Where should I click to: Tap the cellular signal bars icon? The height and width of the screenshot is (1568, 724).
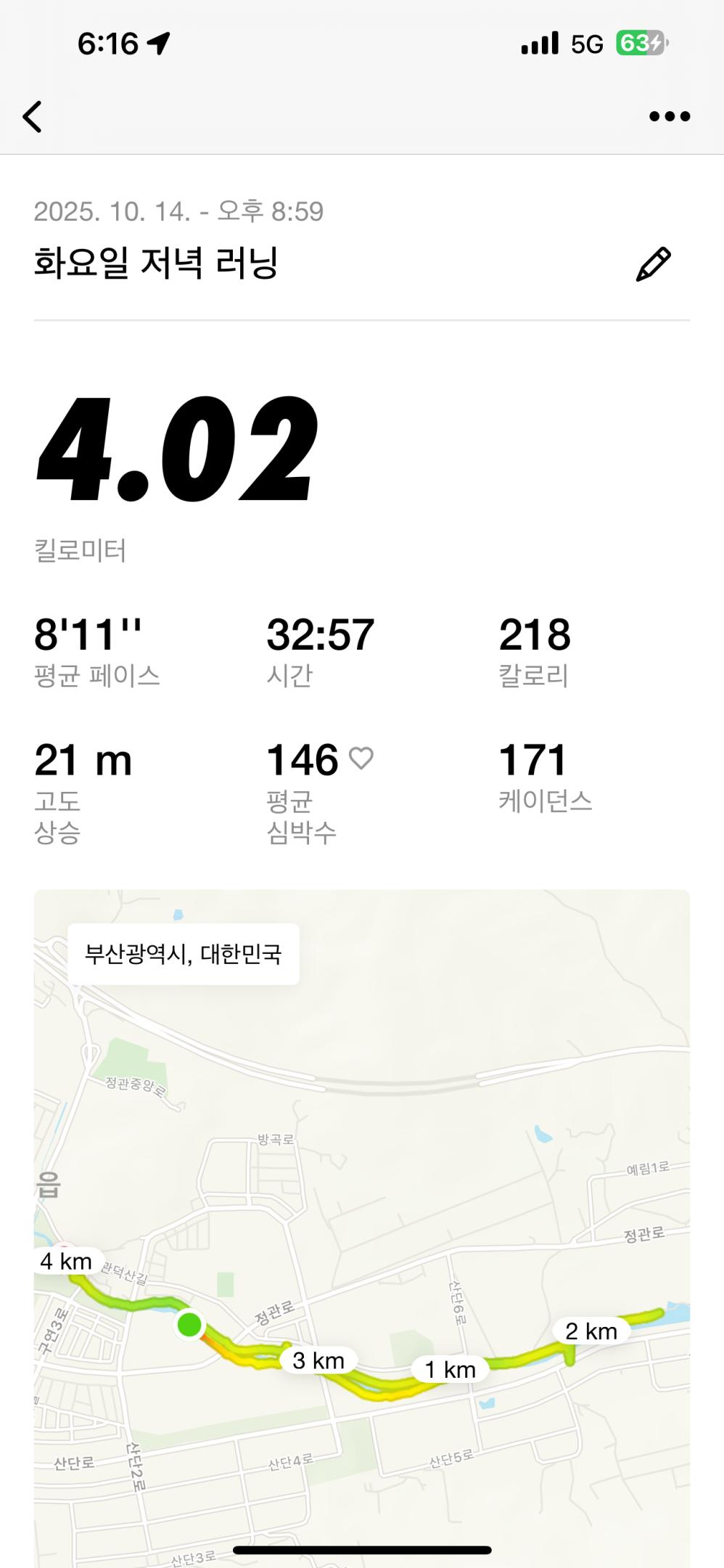[x=538, y=44]
